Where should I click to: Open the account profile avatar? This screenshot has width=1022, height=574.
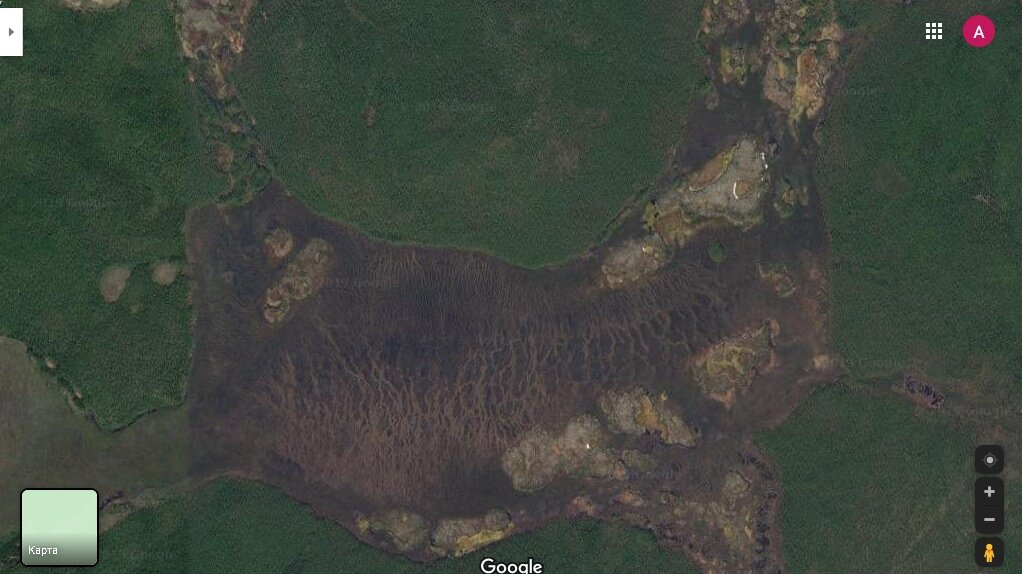click(x=978, y=31)
